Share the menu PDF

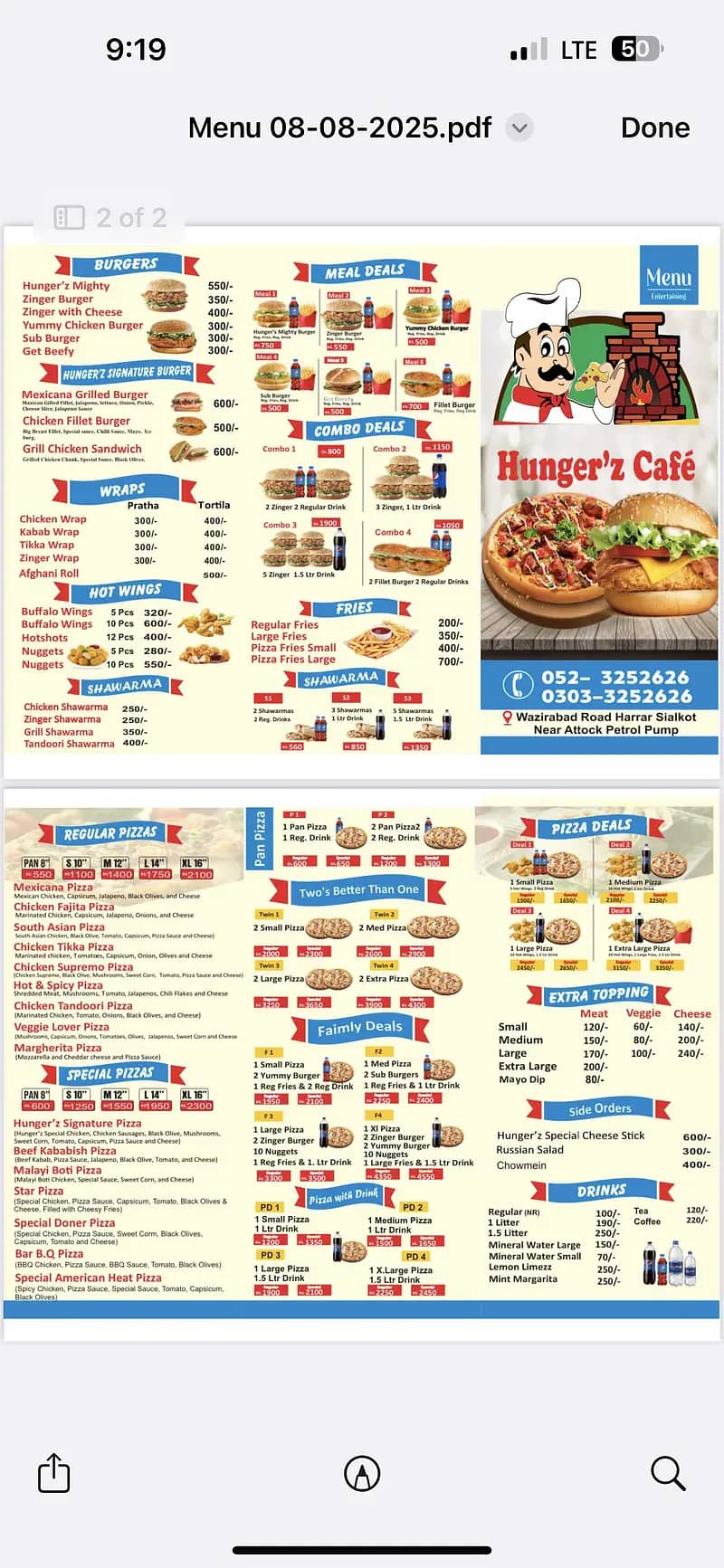tap(54, 1472)
